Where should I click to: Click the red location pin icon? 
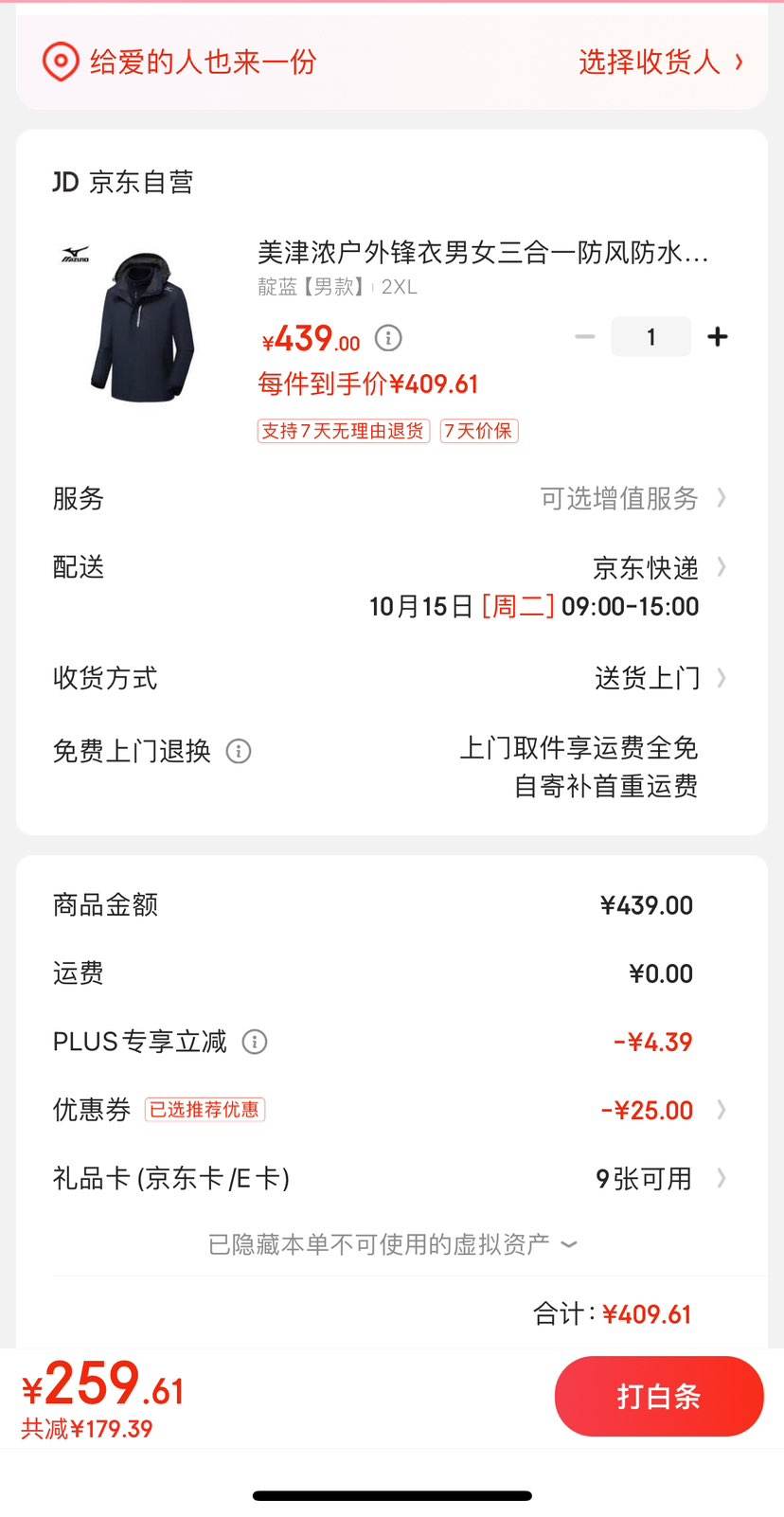tap(61, 62)
